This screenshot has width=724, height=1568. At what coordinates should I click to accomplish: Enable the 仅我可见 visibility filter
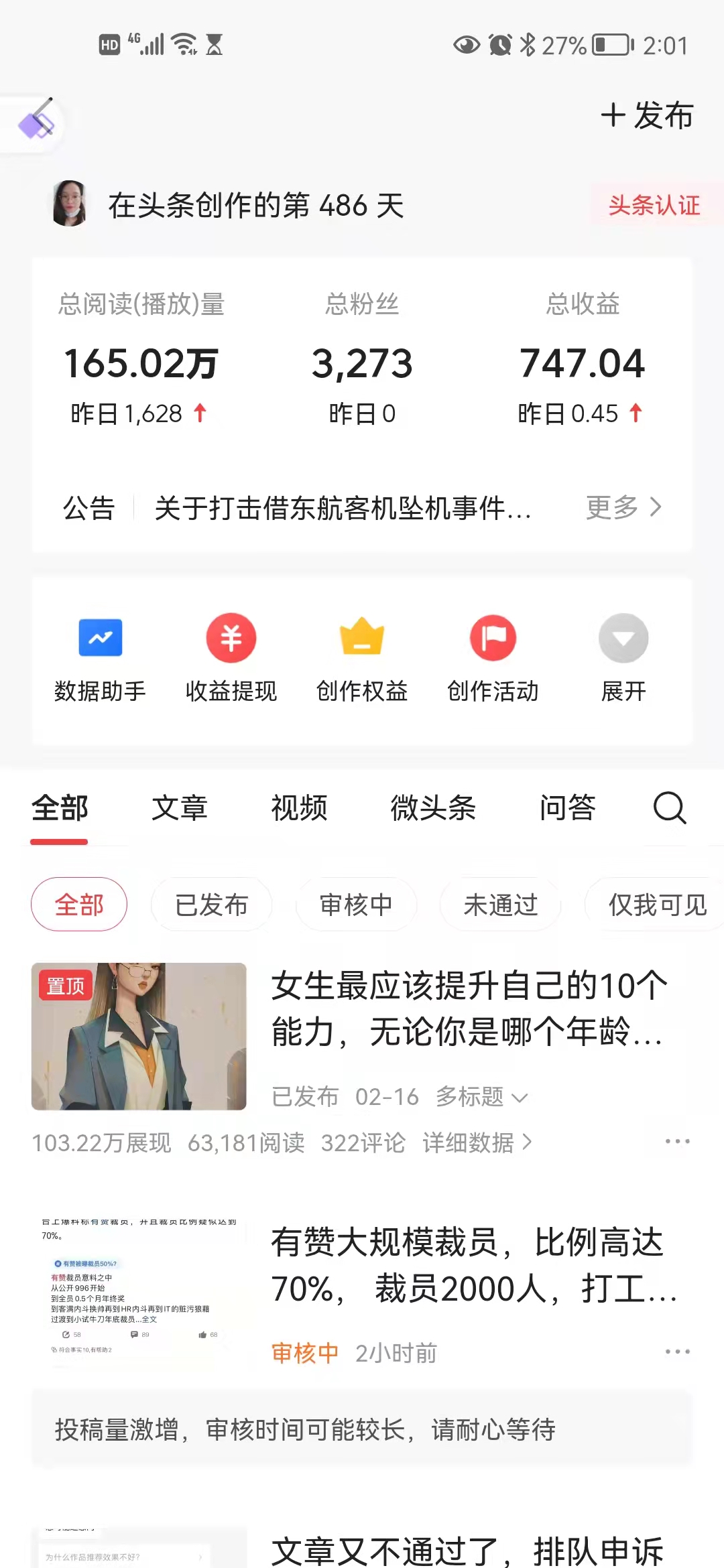[654, 904]
